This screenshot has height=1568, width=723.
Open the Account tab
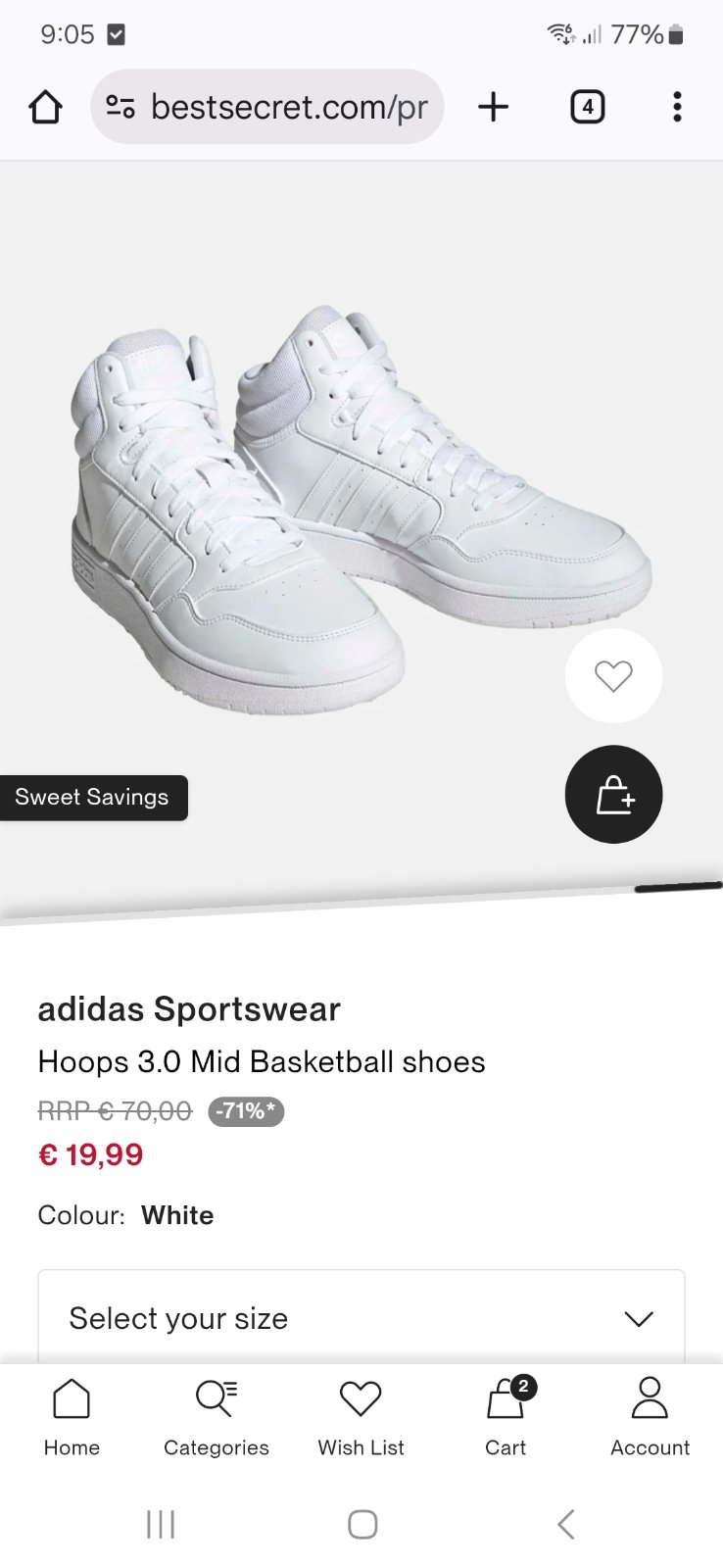click(650, 1416)
